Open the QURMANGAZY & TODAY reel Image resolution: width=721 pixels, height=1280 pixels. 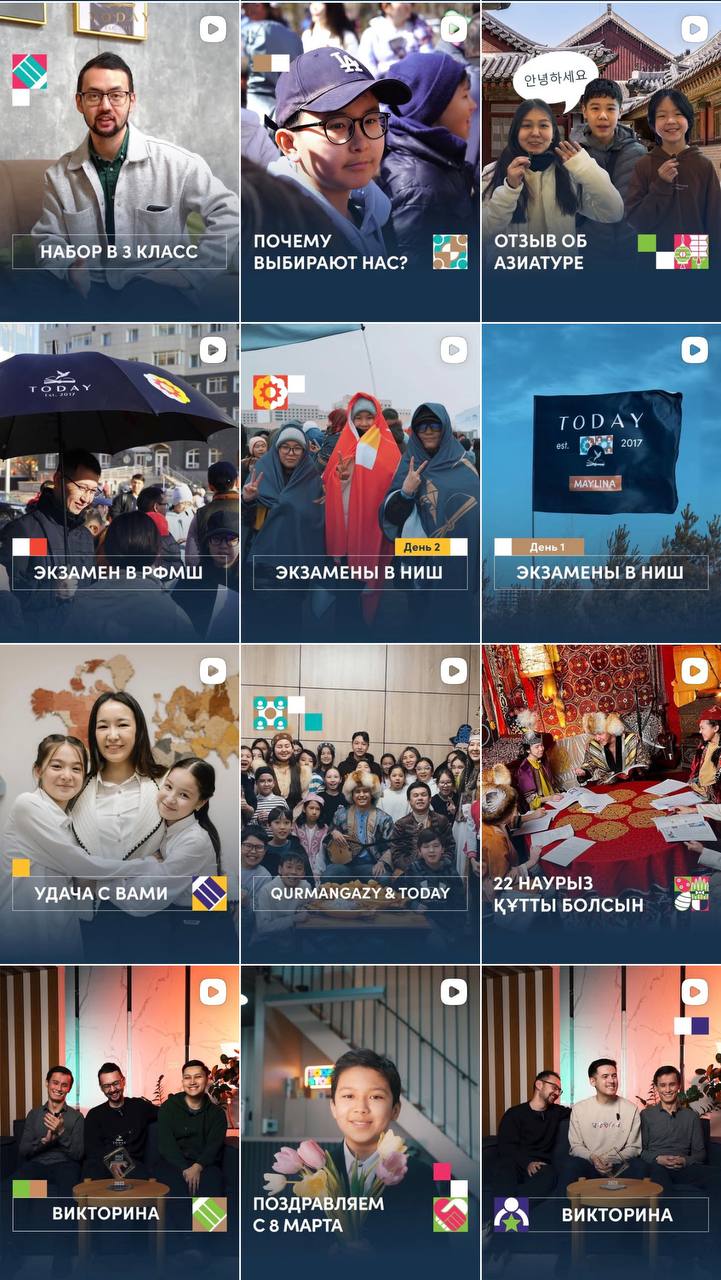point(360,804)
